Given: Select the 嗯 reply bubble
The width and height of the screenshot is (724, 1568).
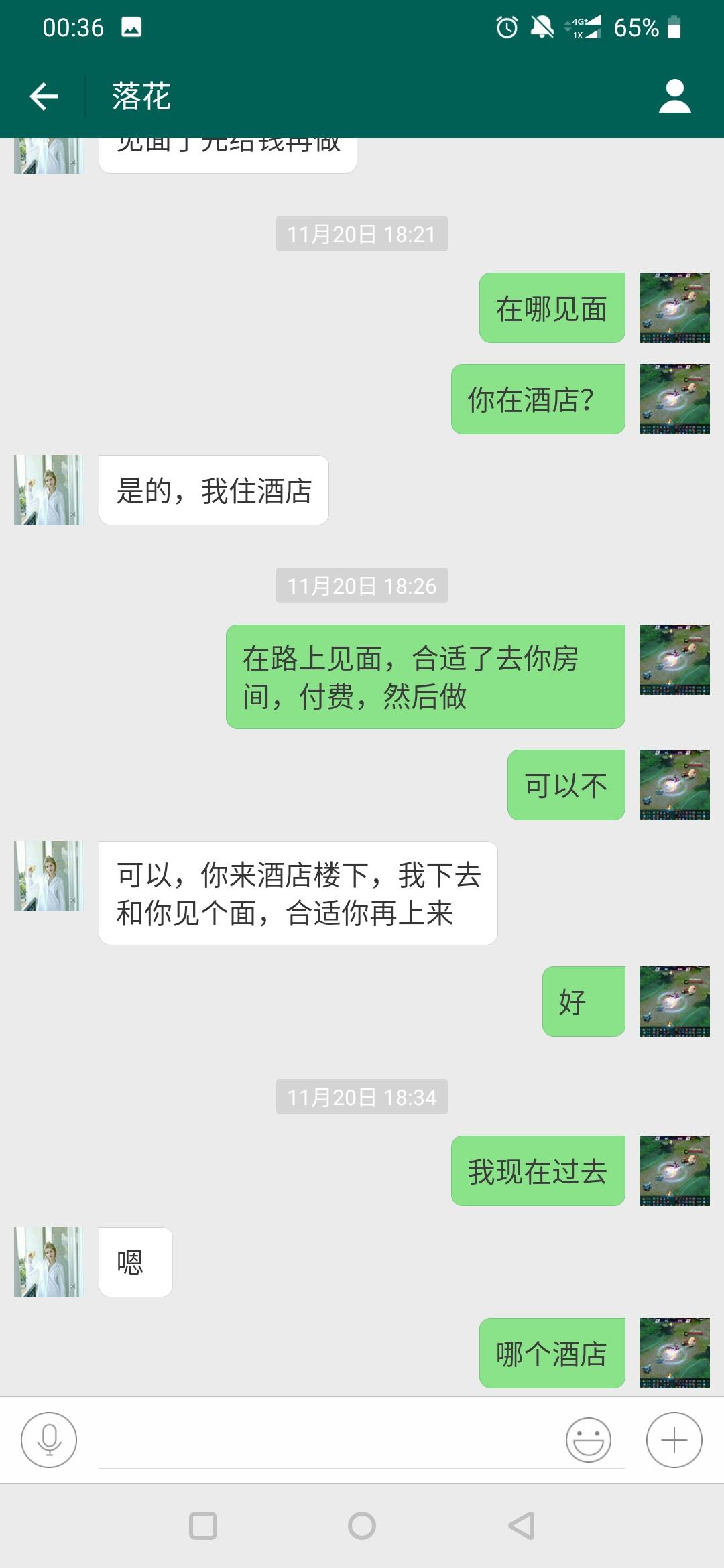Looking at the screenshot, I should (135, 1262).
